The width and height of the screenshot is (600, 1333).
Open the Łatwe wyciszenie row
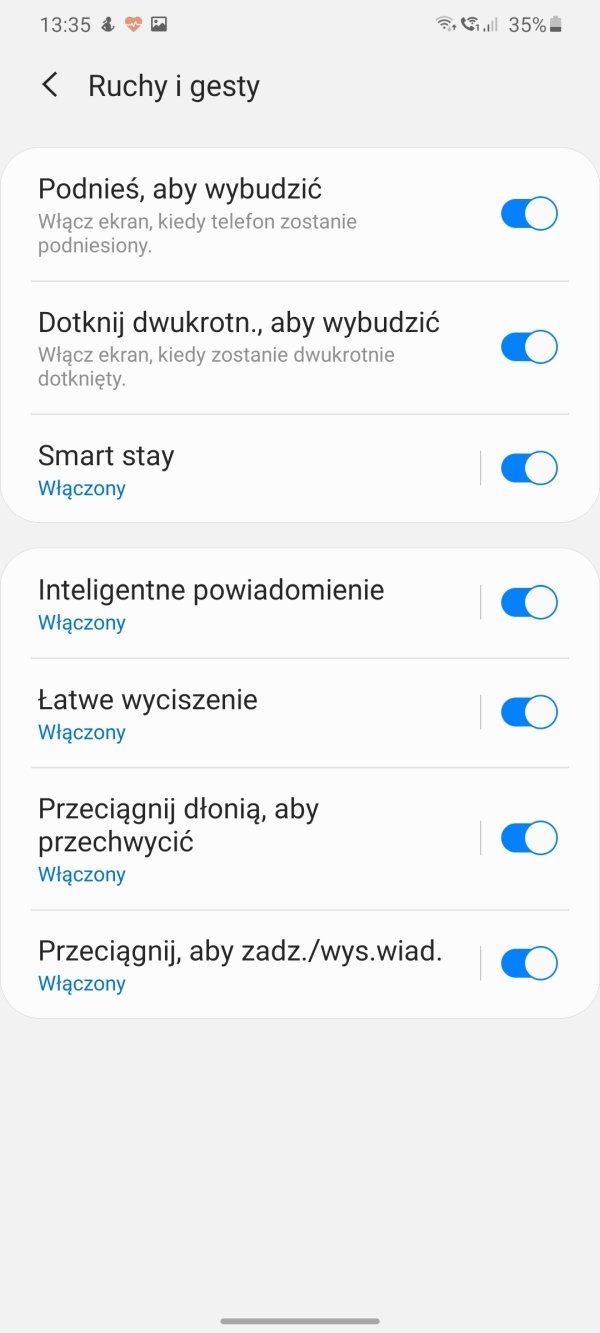pyautogui.click(x=240, y=713)
